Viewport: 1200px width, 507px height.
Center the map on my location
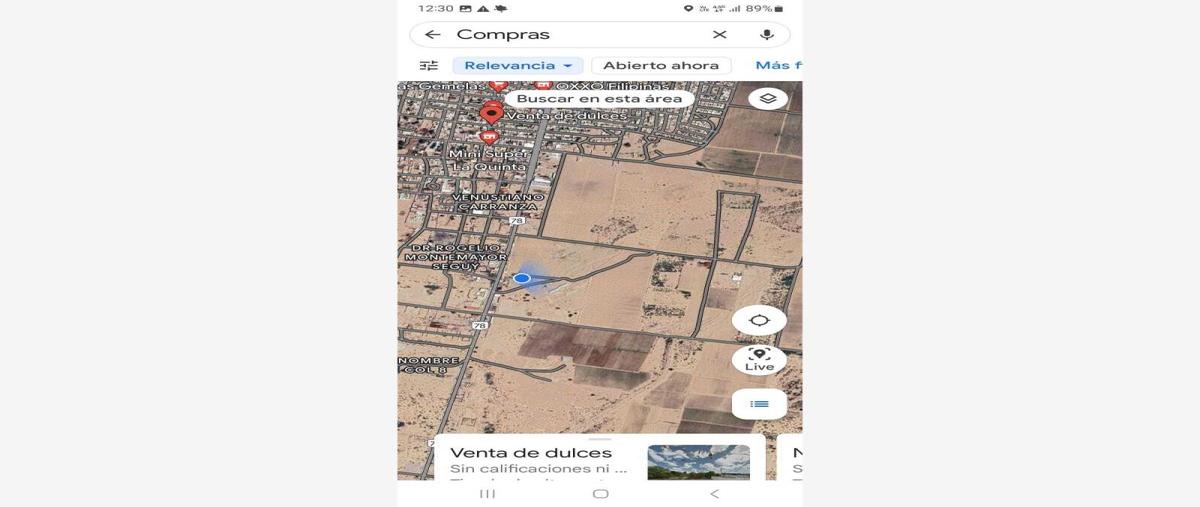759,321
